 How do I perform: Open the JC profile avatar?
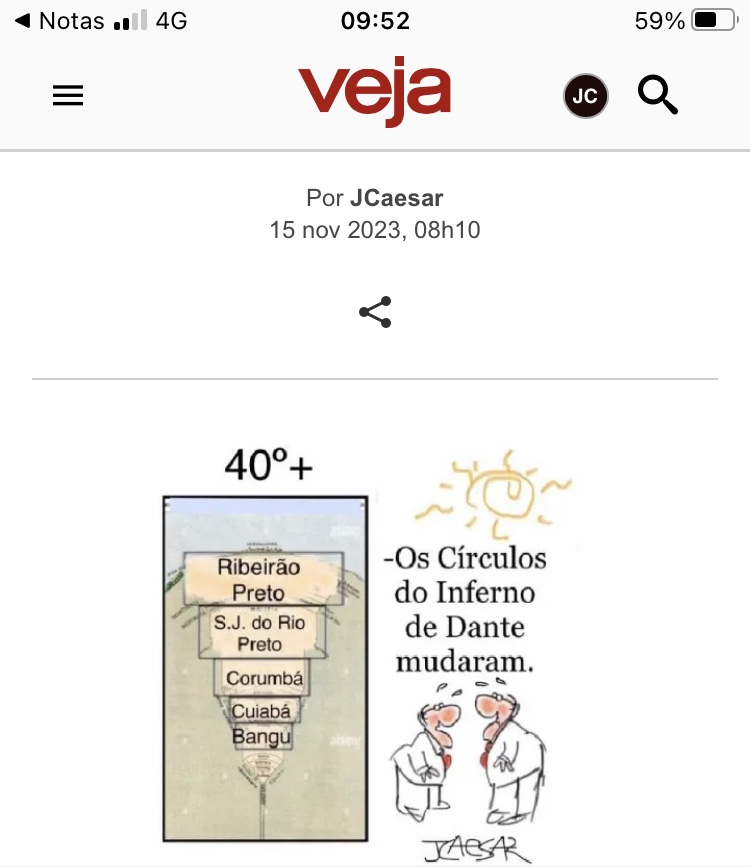(585, 96)
